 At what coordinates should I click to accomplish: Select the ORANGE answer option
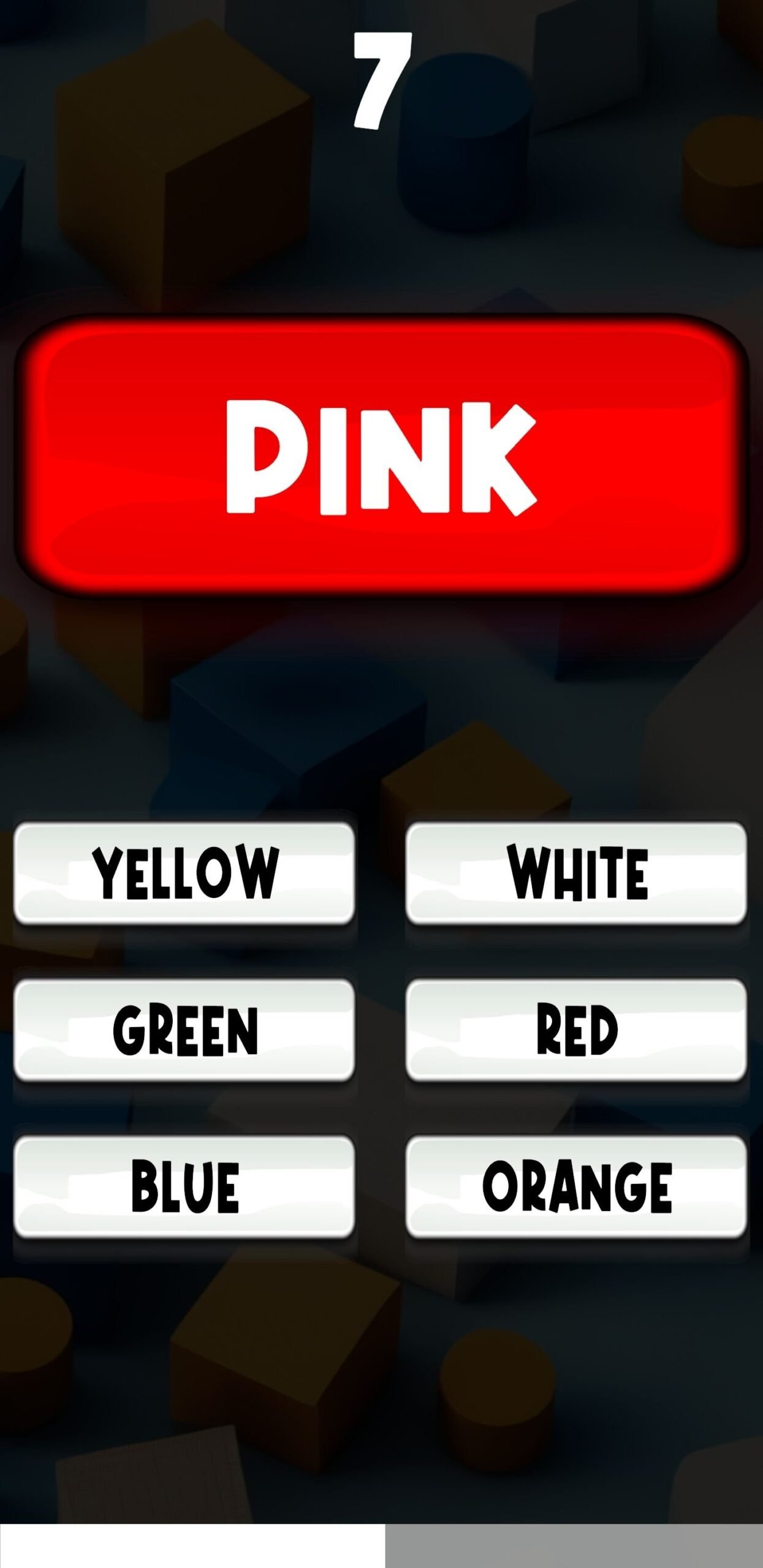[x=576, y=1186]
